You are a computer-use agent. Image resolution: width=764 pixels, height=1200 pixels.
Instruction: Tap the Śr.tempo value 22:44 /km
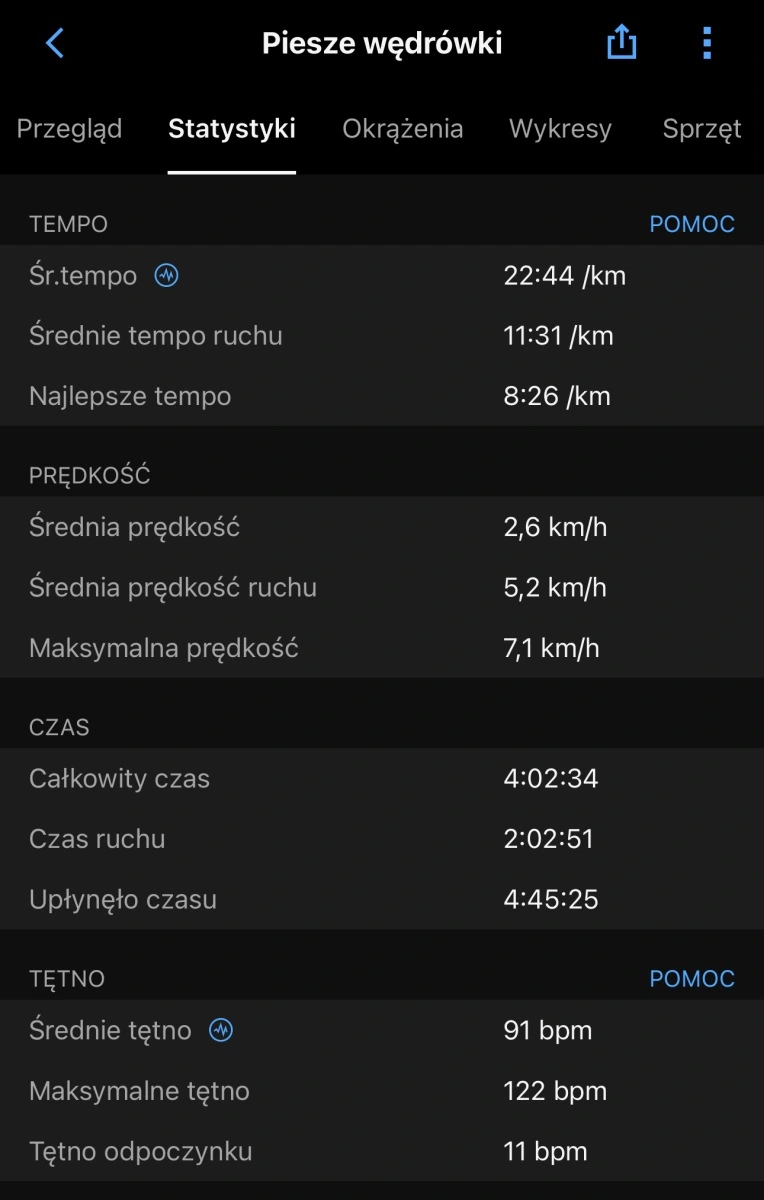click(x=564, y=276)
